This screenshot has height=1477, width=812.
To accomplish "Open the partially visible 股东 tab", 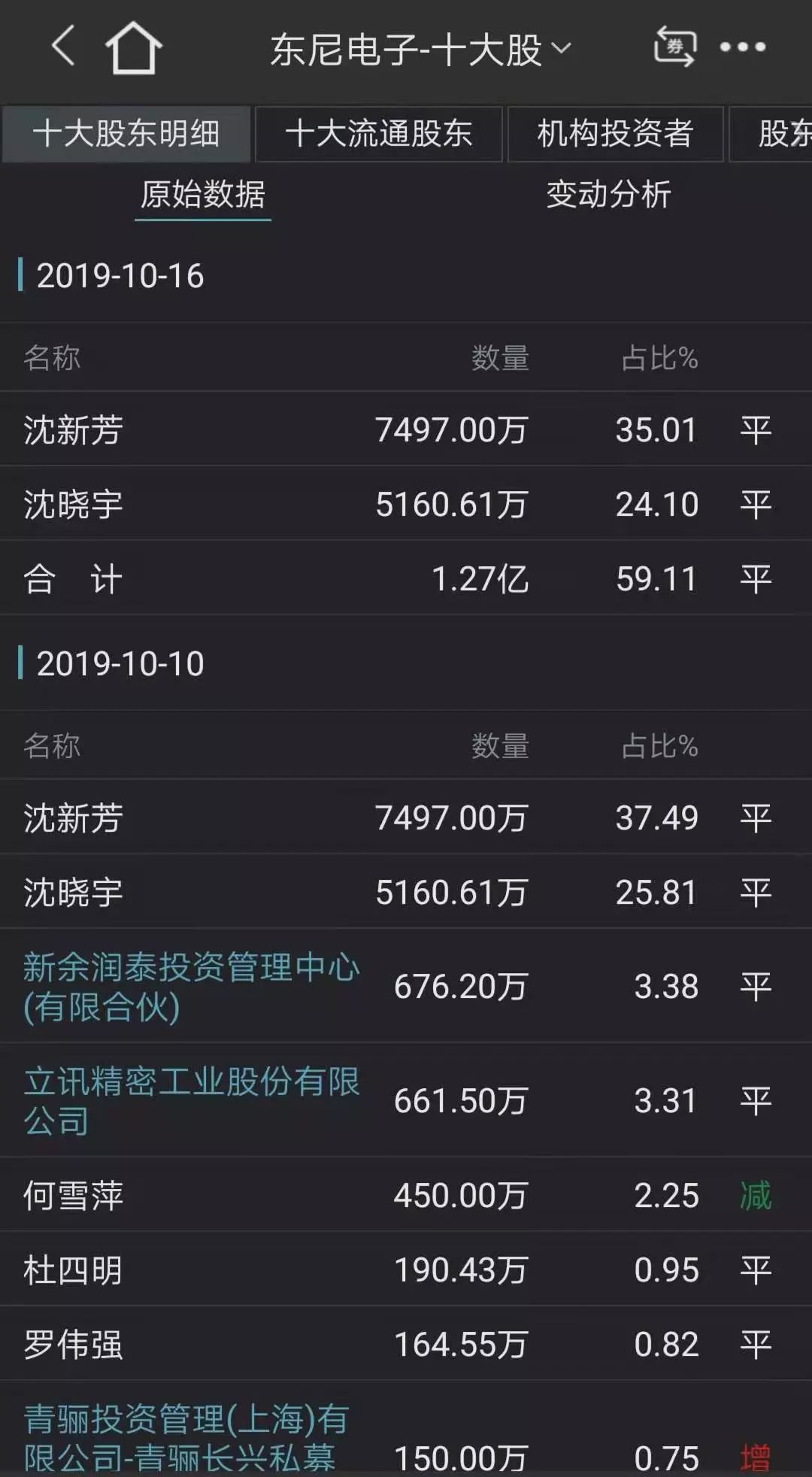I will click(772, 134).
